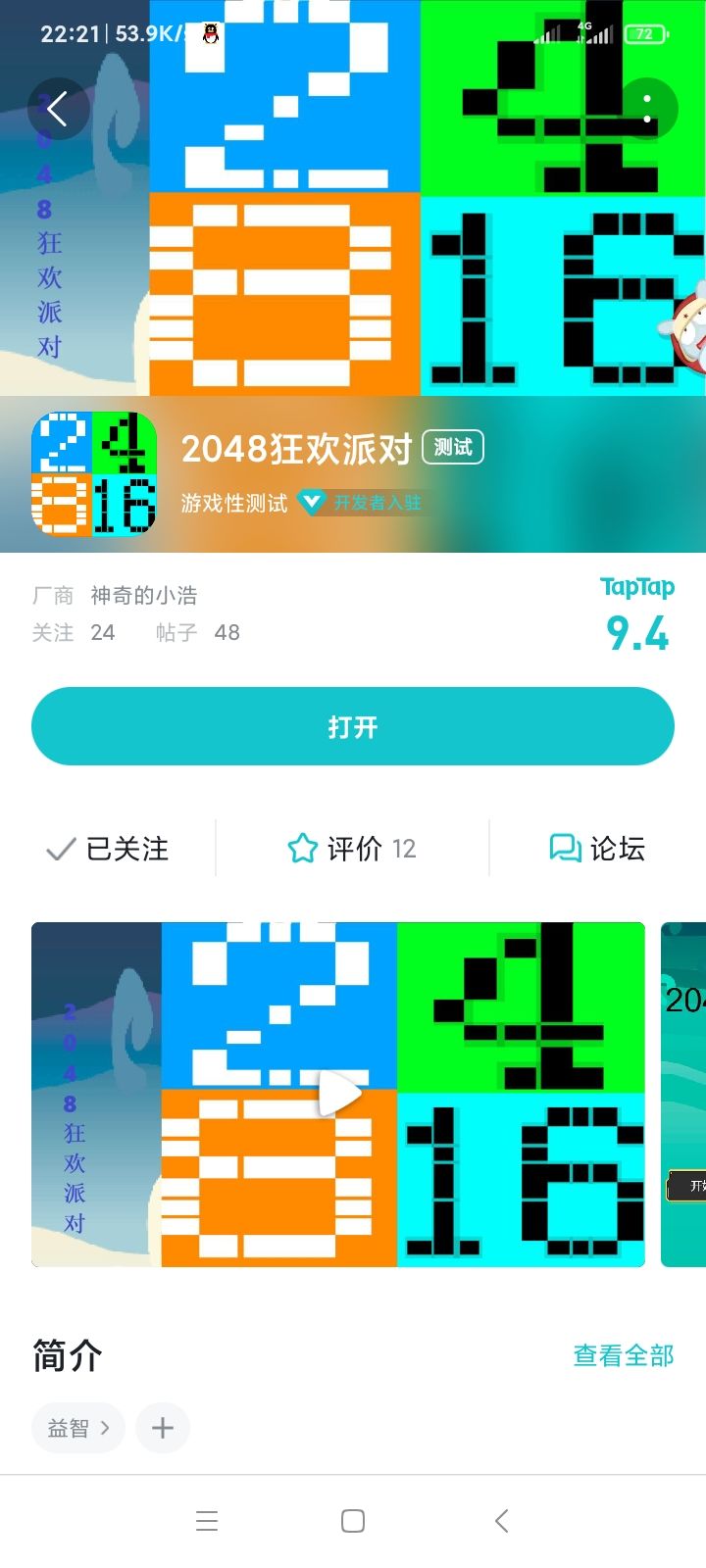Tap the checkmark icon beside 已关注
This screenshot has width=706, height=1568.
click(60, 848)
